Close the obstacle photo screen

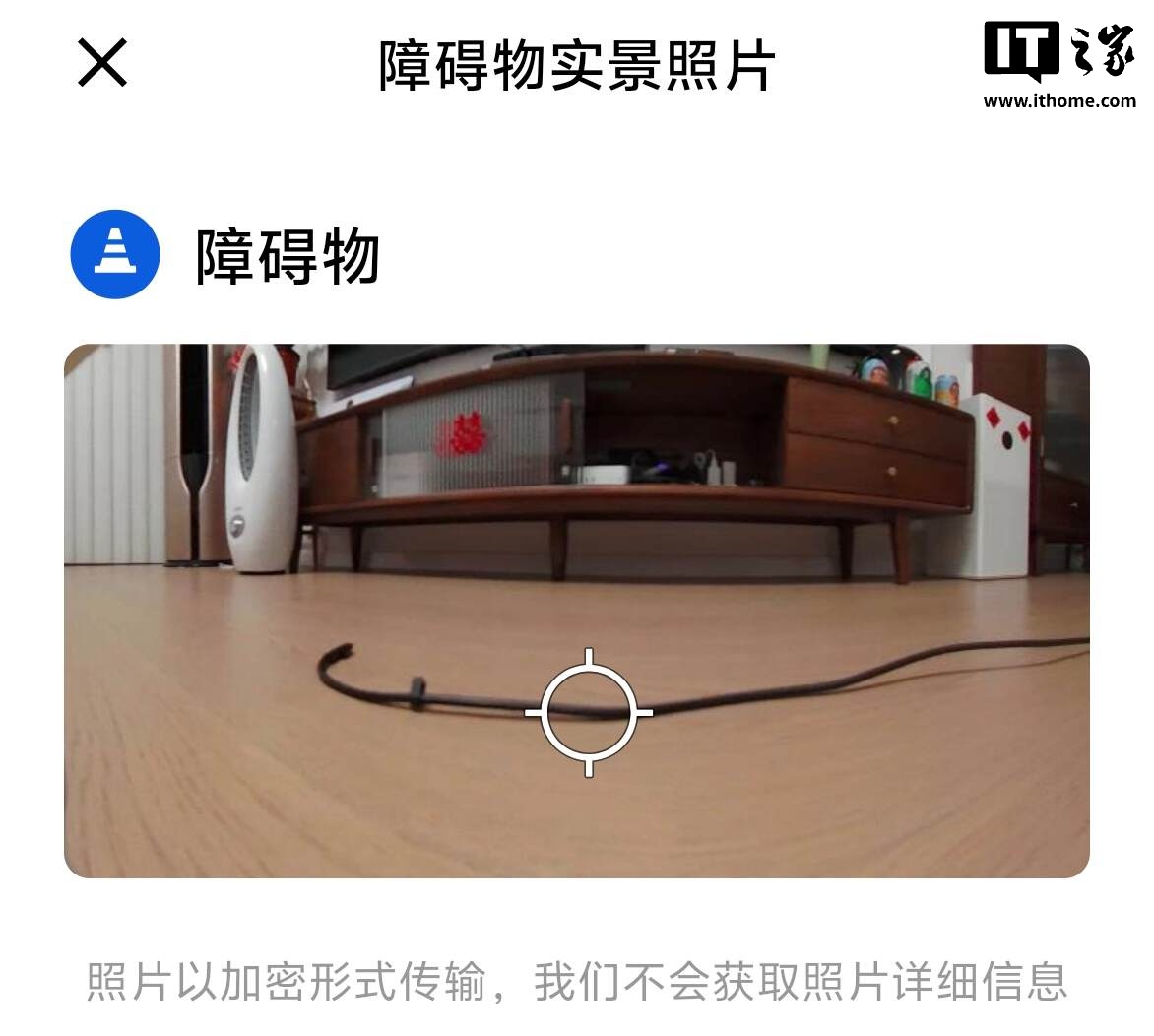coord(102,64)
